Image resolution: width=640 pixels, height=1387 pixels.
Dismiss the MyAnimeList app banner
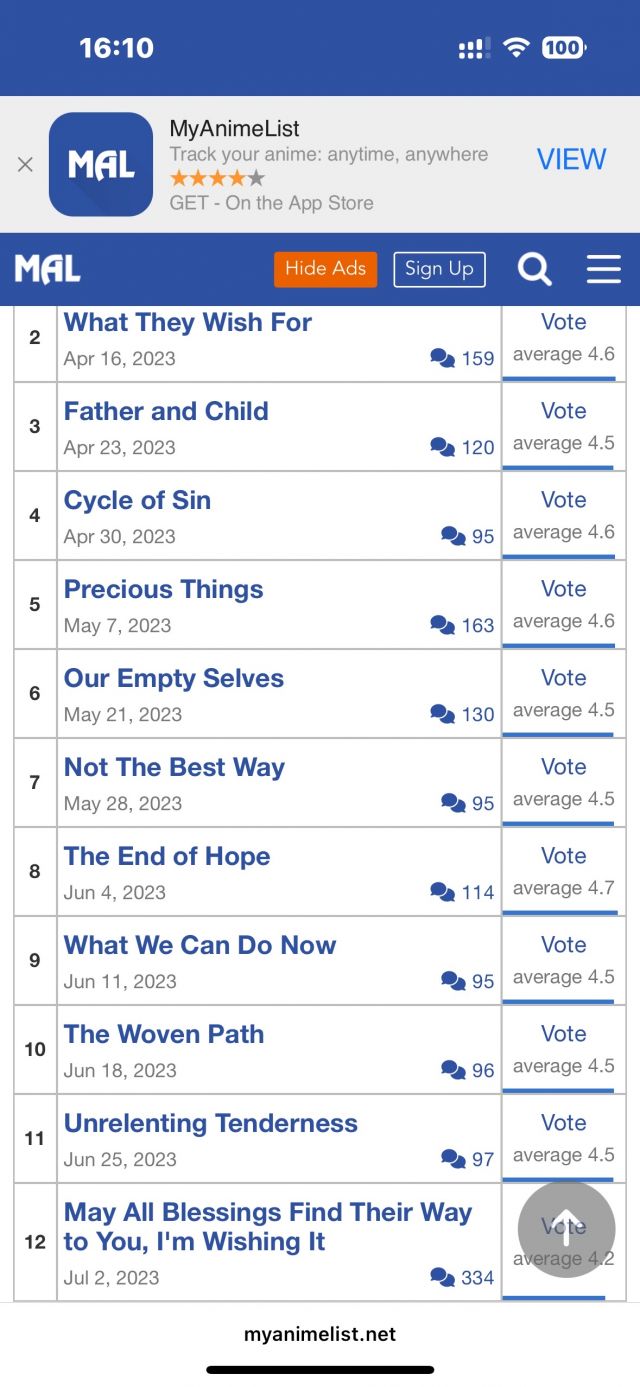26,164
